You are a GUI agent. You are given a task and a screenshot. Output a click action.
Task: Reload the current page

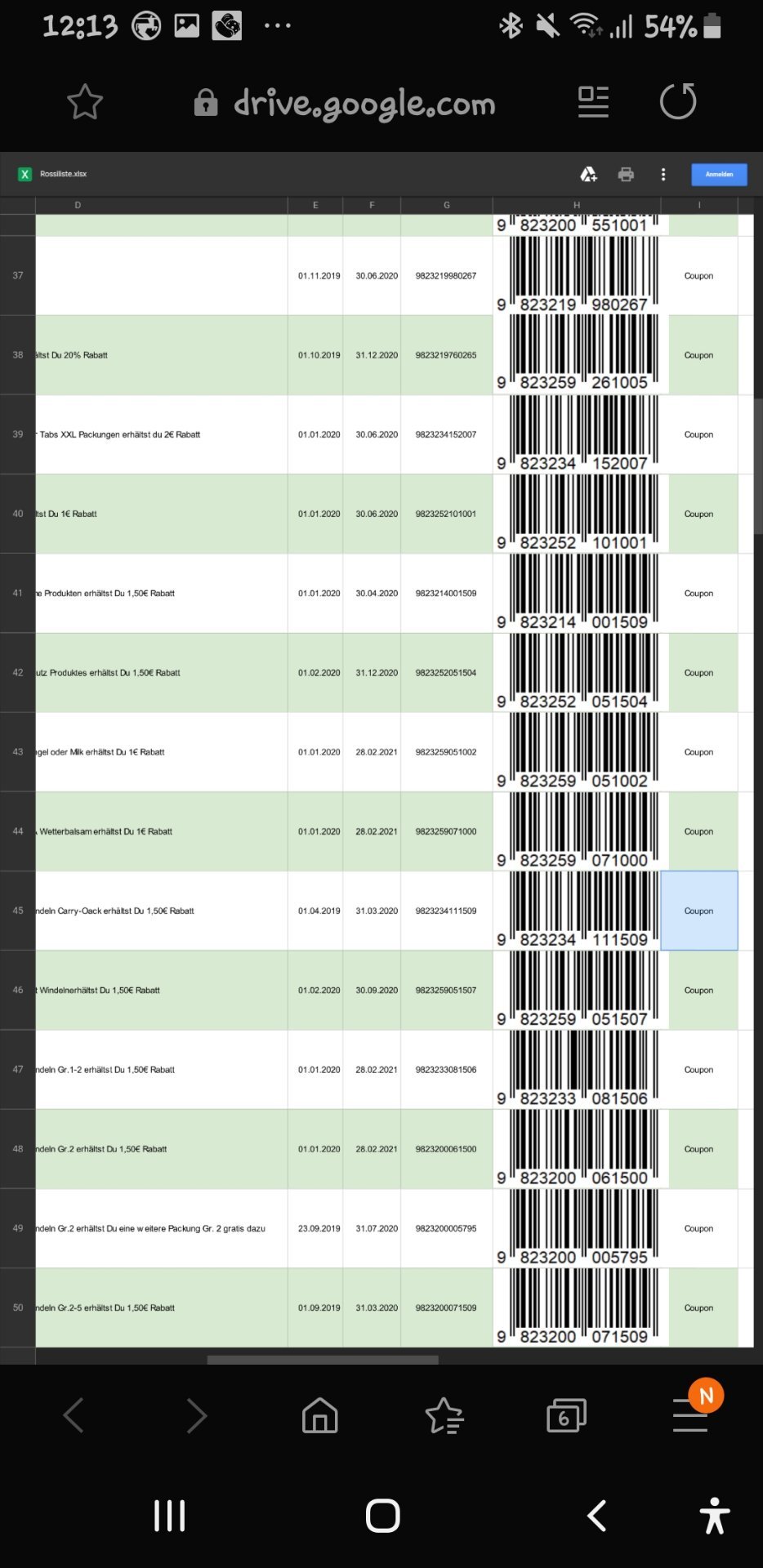(x=678, y=101)
